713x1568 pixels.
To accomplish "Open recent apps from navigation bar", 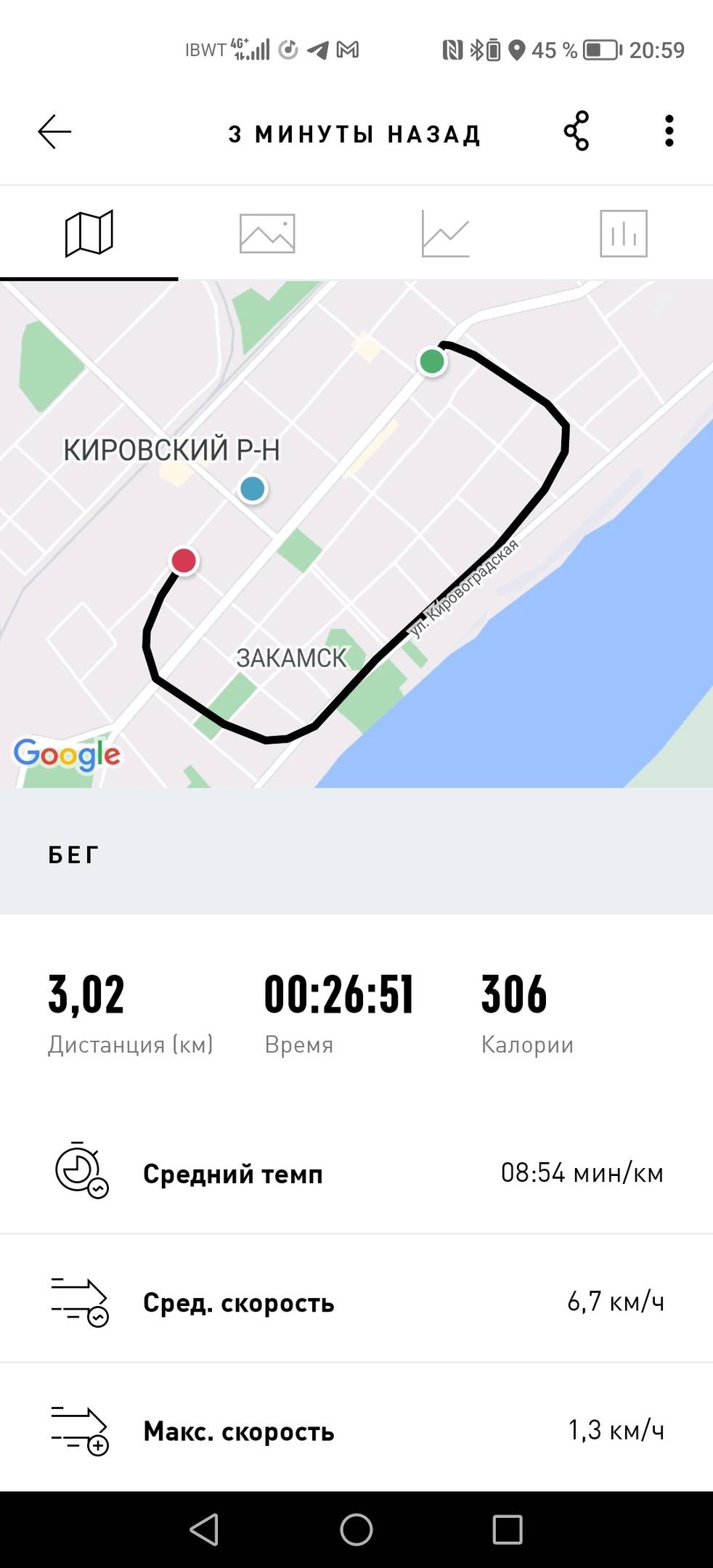I will point(508,1530).
